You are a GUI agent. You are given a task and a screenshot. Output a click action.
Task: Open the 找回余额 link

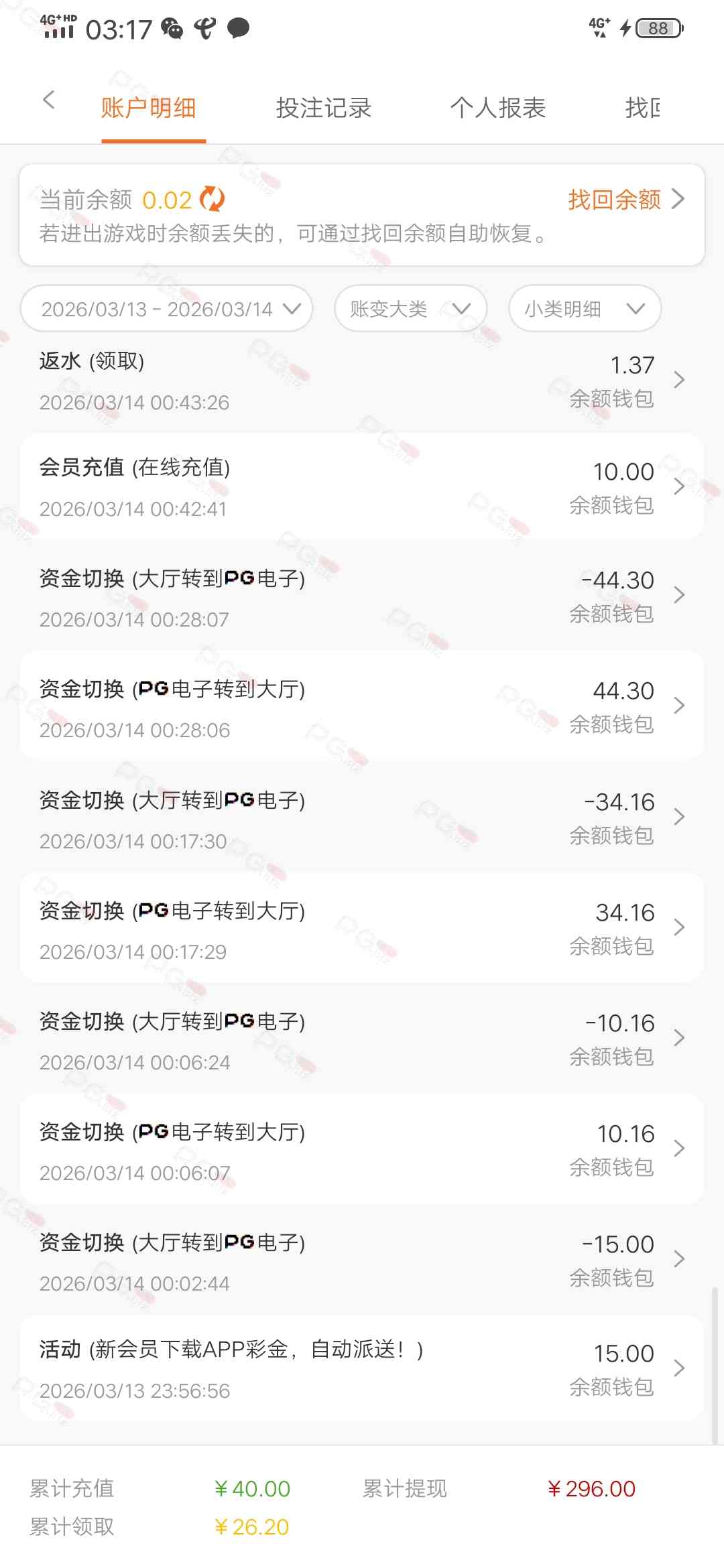pyautogui.click(x=625, y=199)
